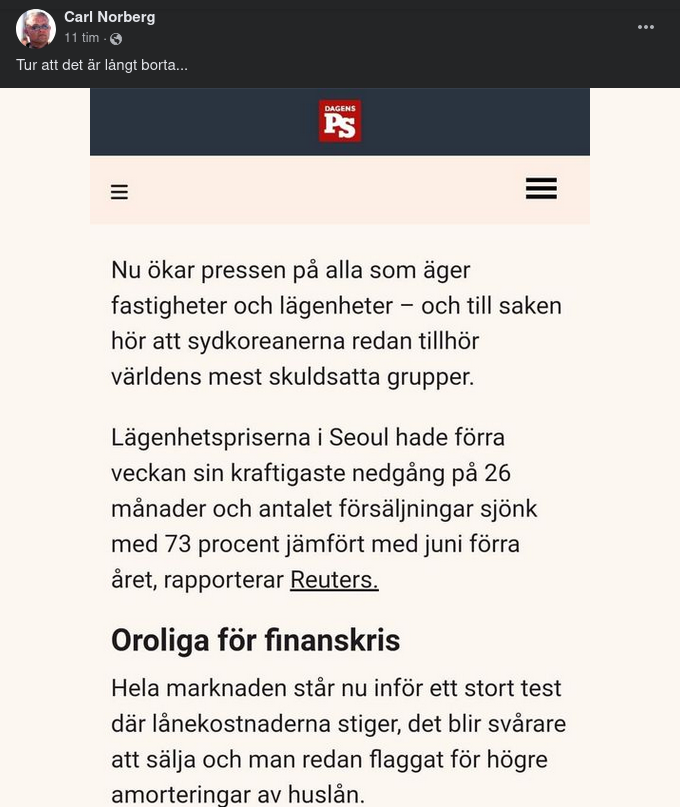
Task: Open the post via its 11 tim timestamp
Action: 81,38
